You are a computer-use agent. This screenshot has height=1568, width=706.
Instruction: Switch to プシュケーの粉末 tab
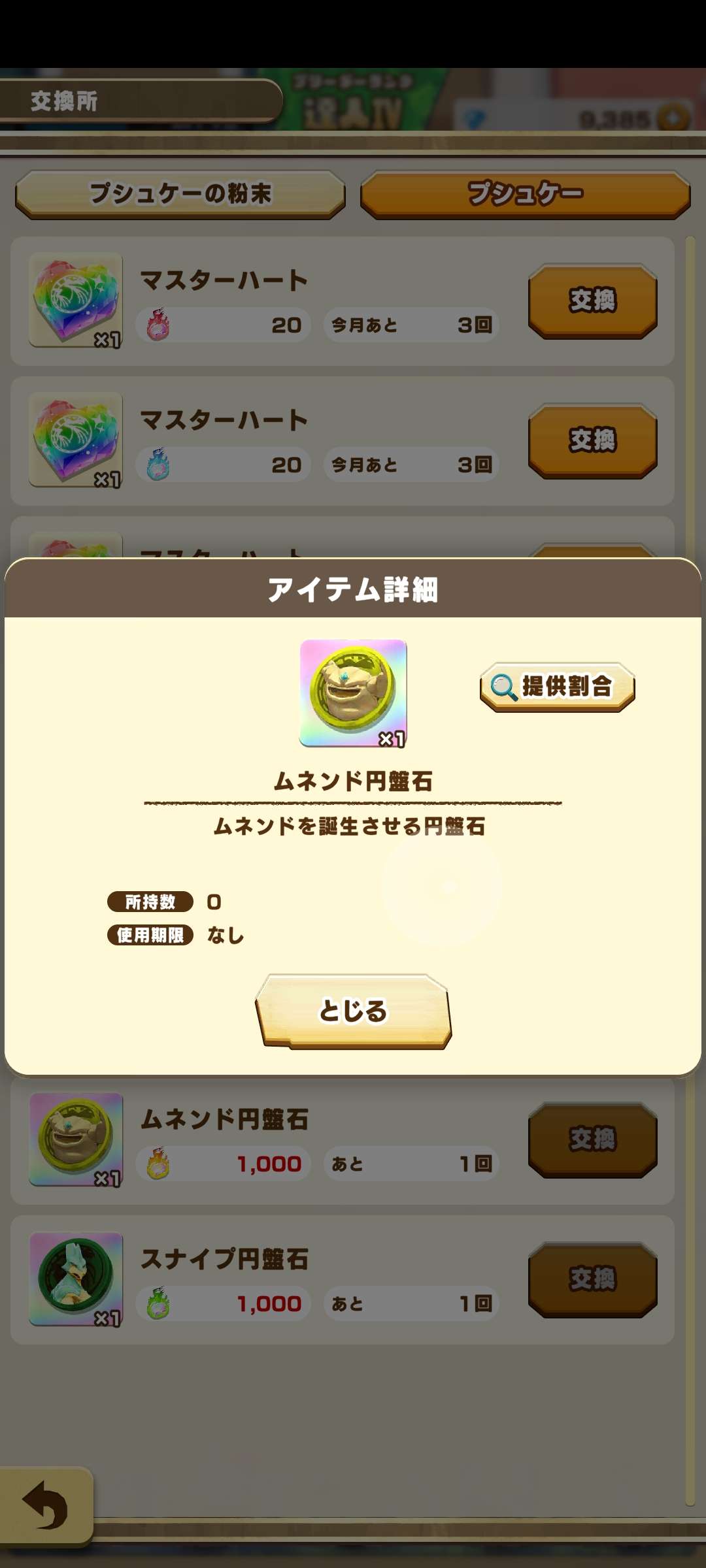[180, 194]
